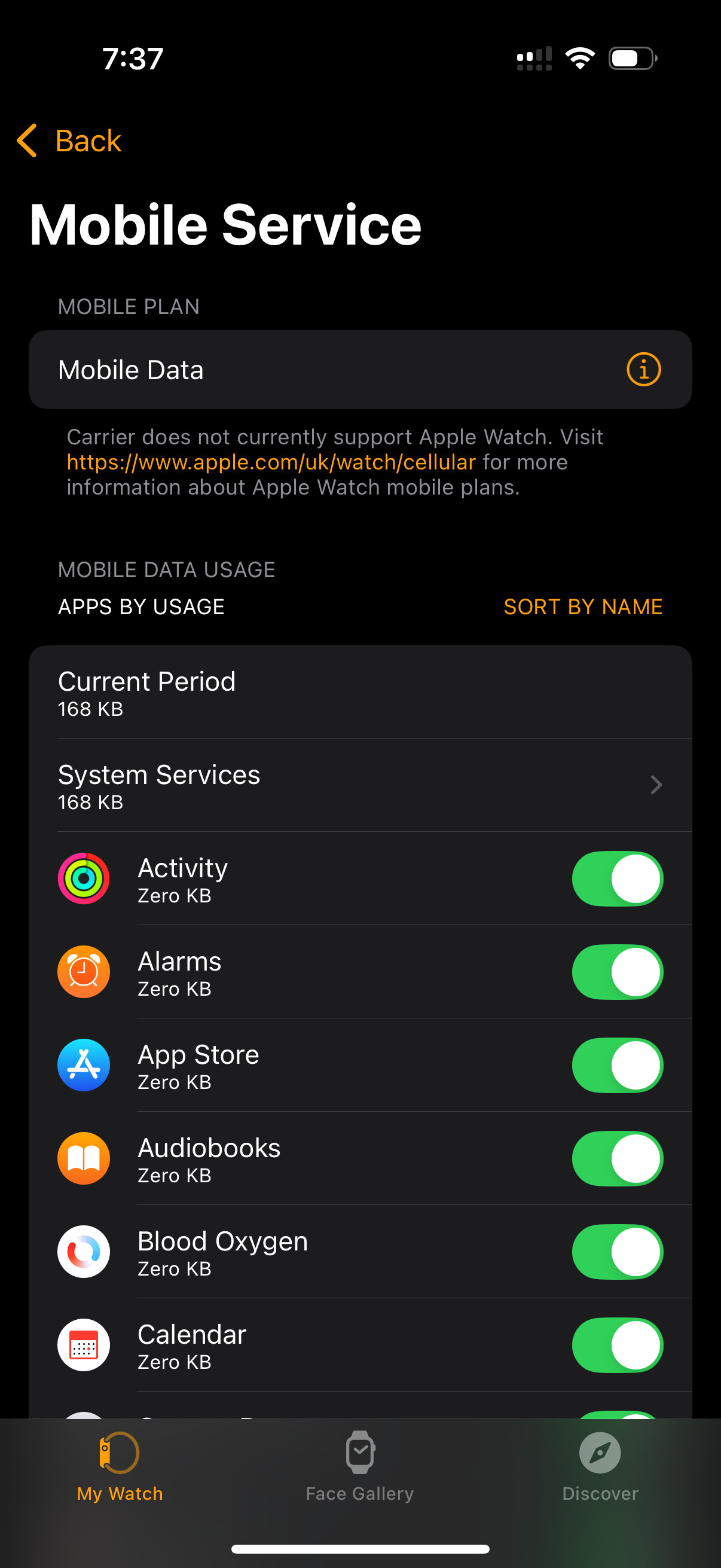This screenshot has width=721, height=1568.
Task: Go back to the previous screen
Action: tap(70, 141)
